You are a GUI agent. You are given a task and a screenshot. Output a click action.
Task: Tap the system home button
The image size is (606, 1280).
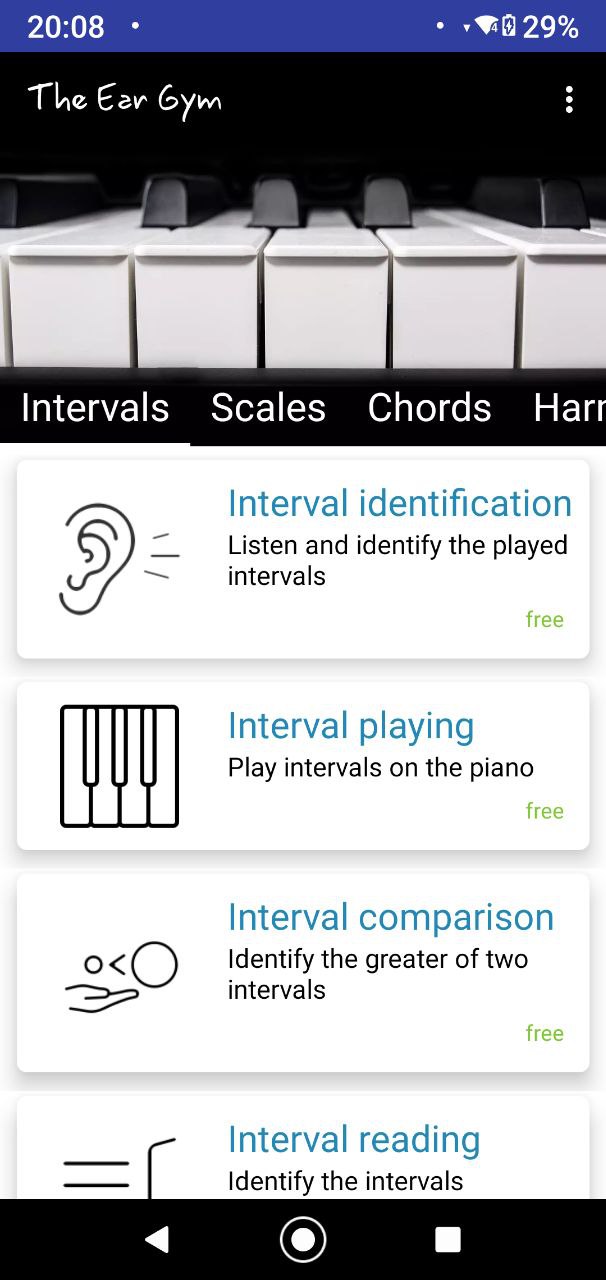[x=303, y=1240]
